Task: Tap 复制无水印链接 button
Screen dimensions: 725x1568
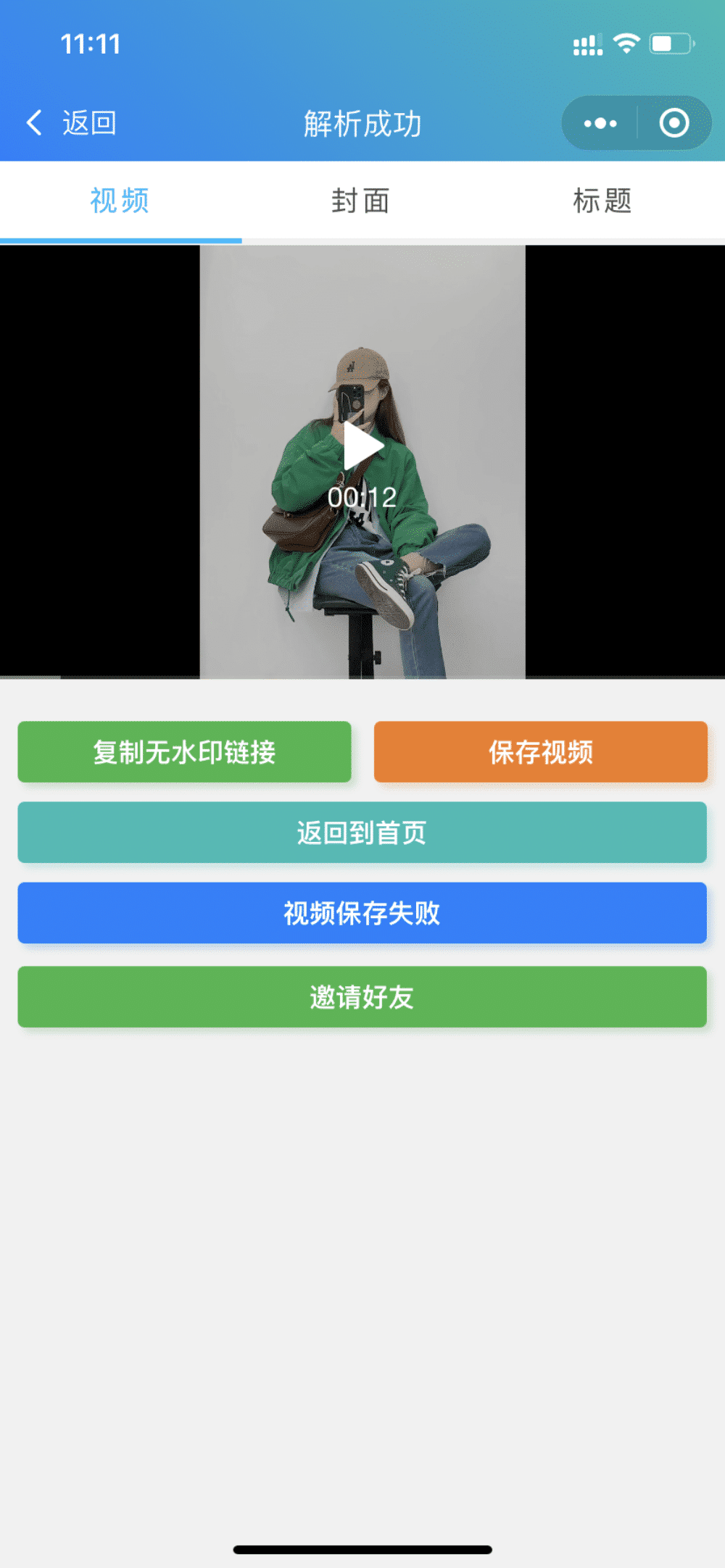Action: click(184, 752)
